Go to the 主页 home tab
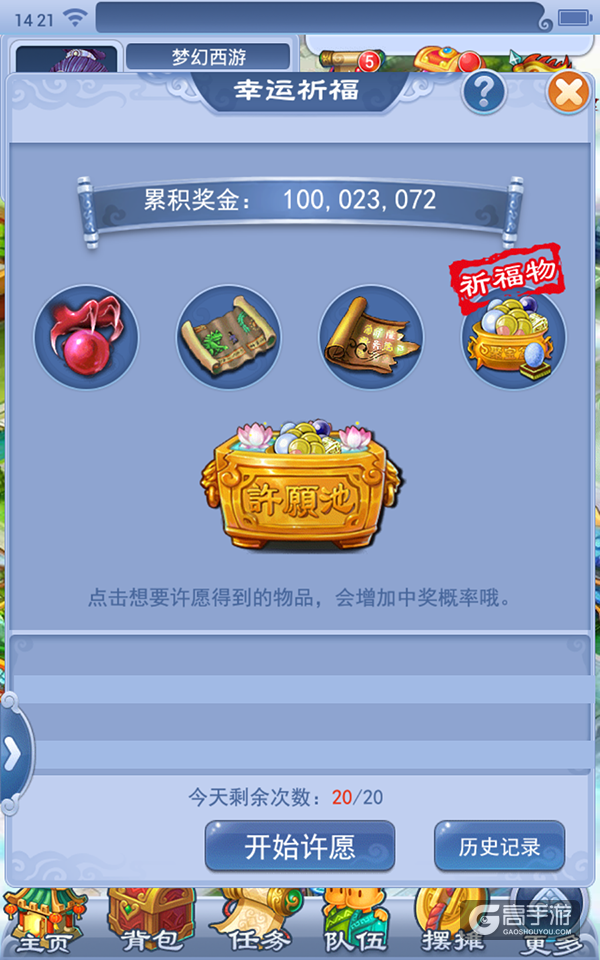 tap(44, 922)
